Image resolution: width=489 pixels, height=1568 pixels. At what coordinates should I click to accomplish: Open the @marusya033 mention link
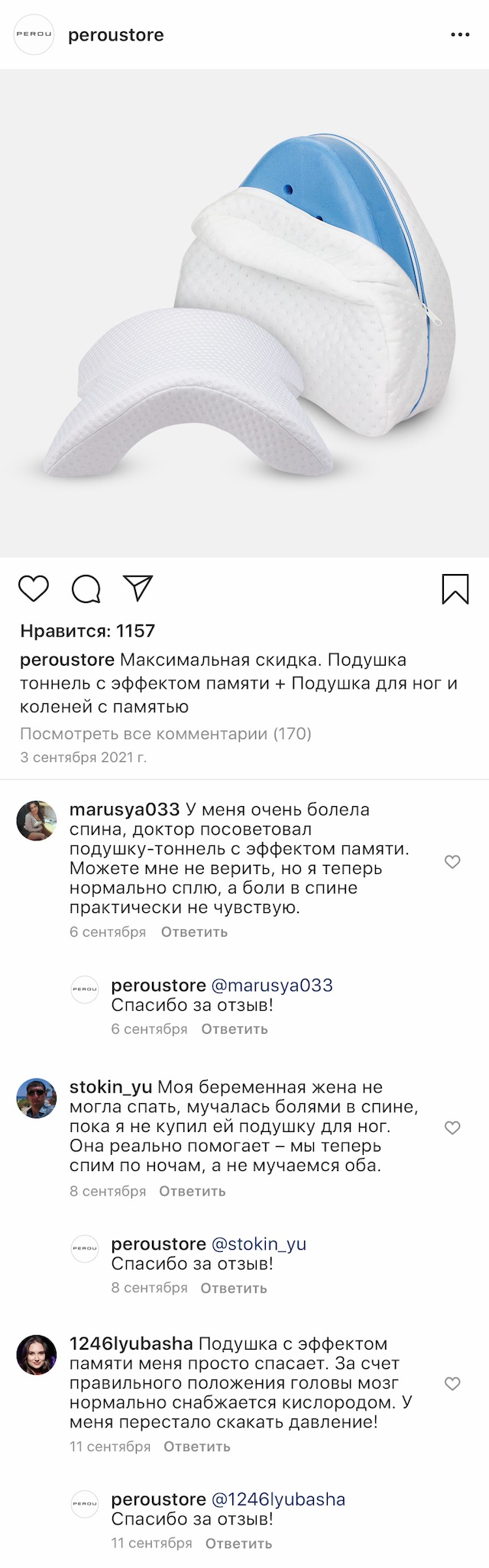(x=271, y=985)
